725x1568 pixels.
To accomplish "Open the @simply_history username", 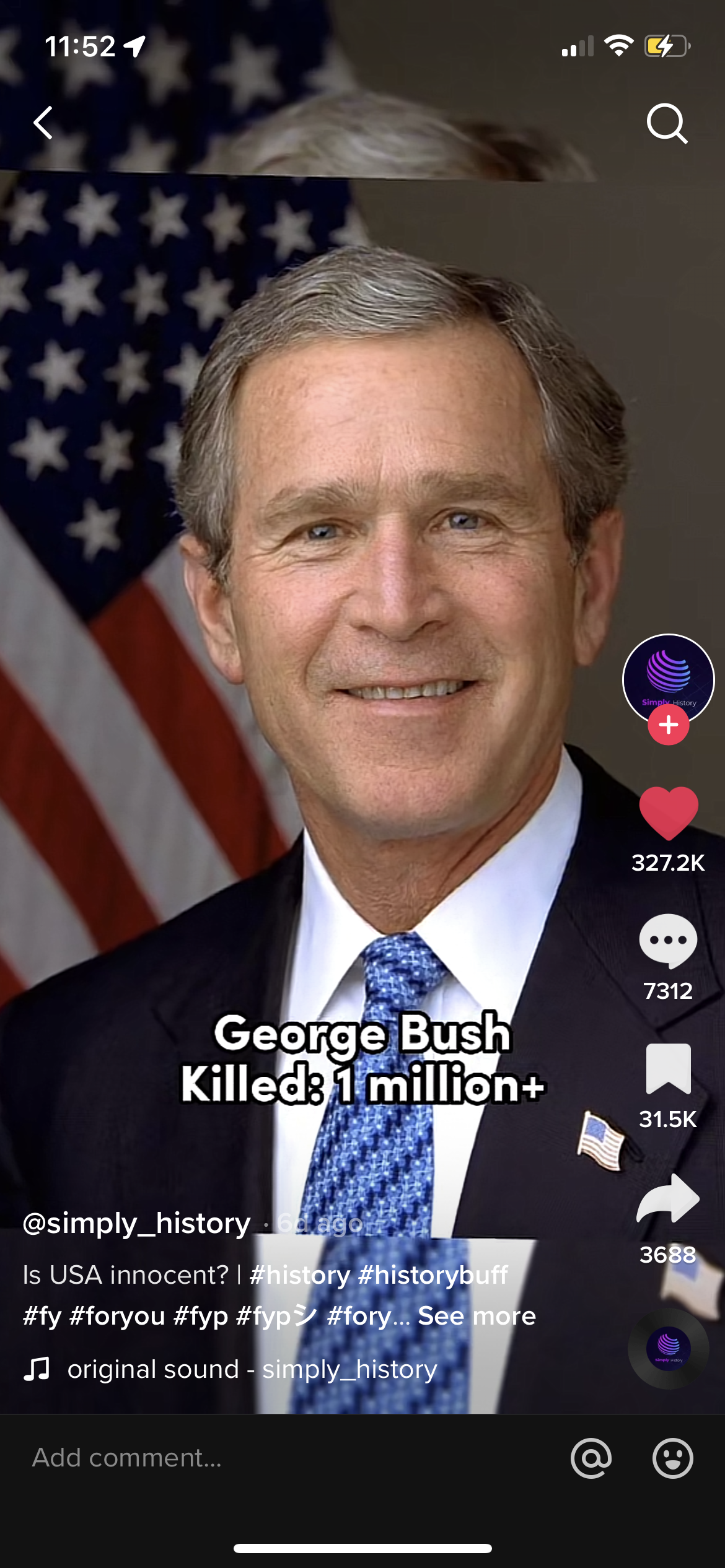I will click(136, 1224).
